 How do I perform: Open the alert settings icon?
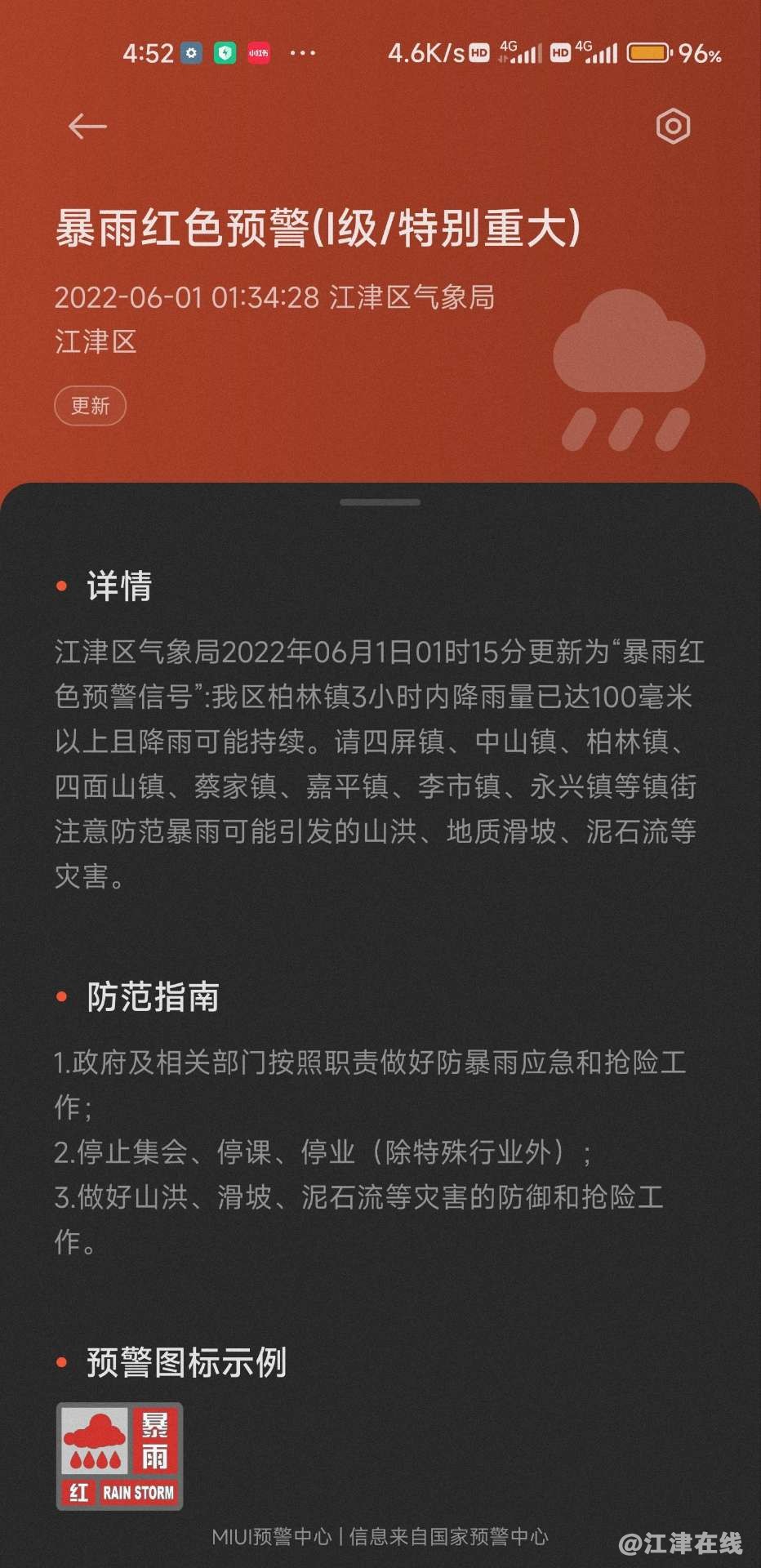(x=673, y=127)
